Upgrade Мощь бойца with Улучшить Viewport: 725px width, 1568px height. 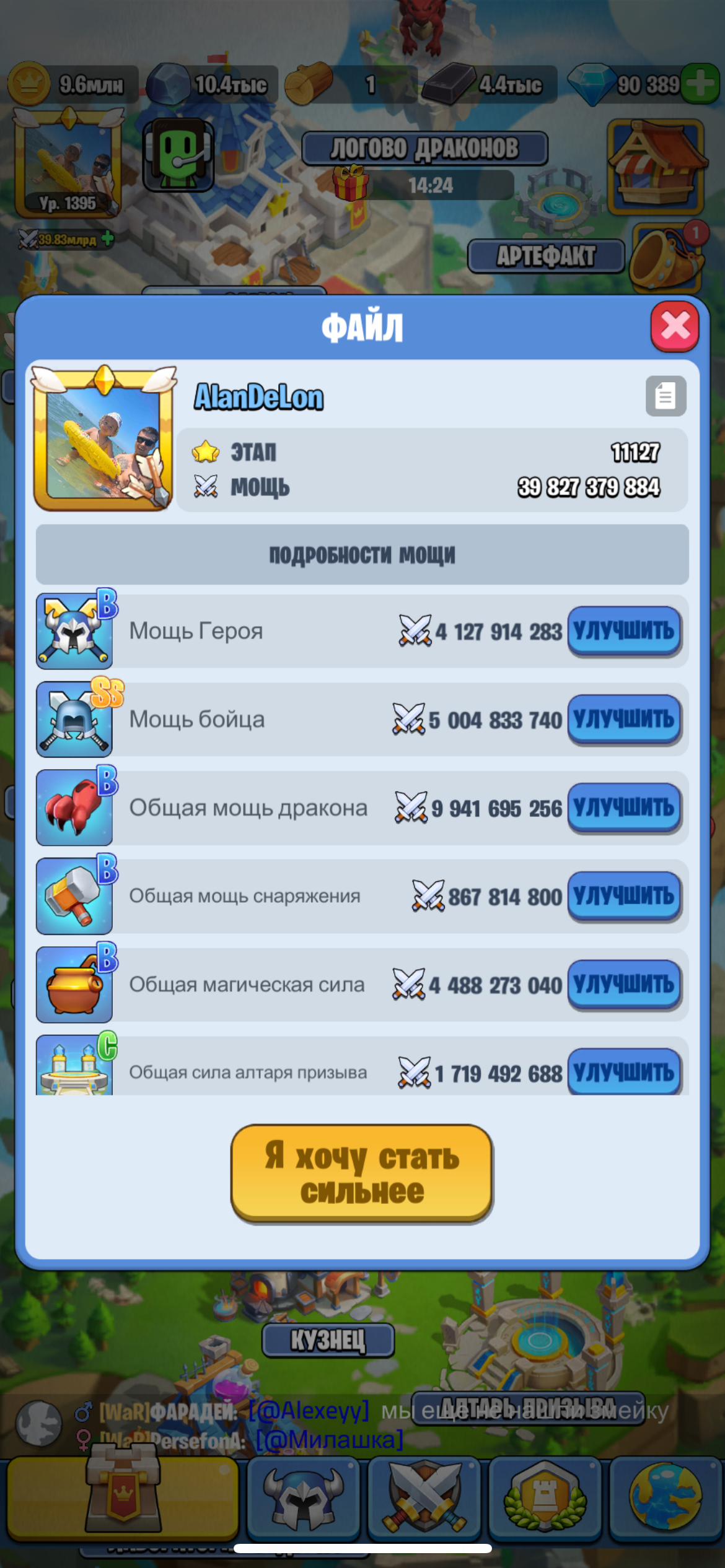coord(624,720)
